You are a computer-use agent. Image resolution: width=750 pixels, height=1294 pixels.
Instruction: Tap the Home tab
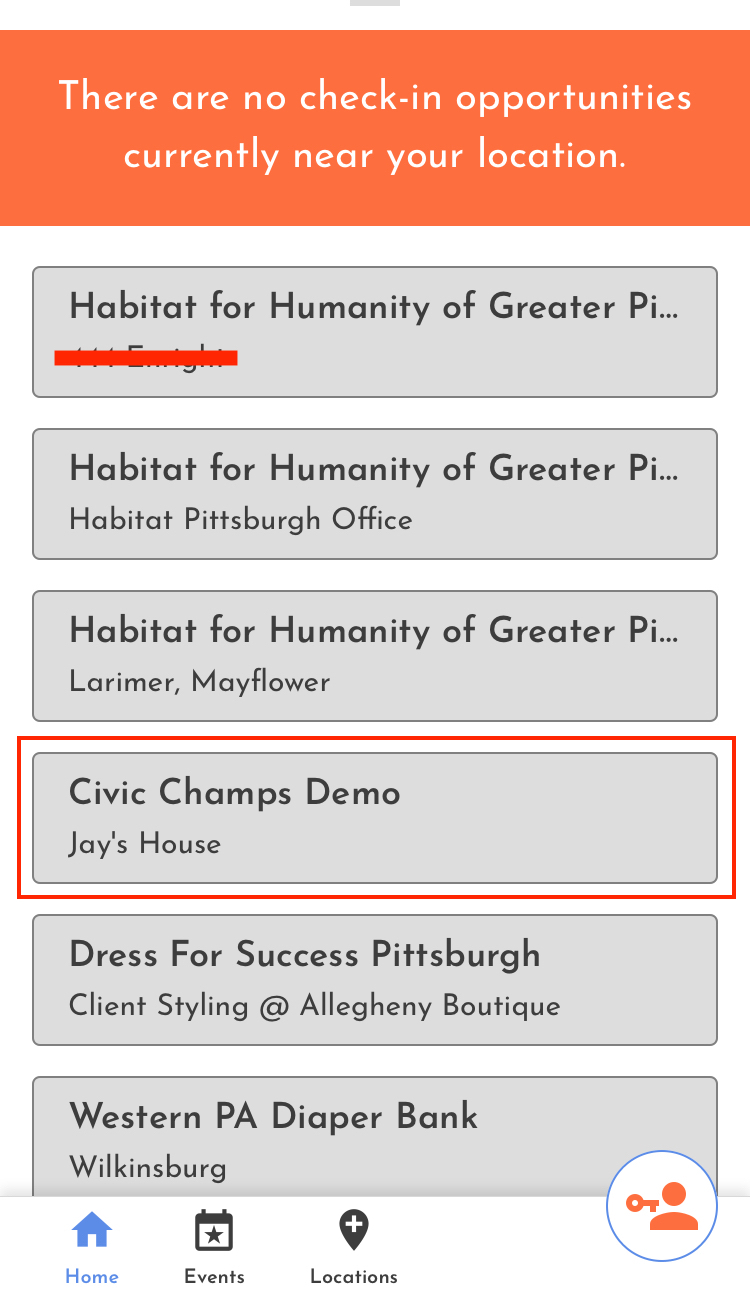[92, 1247]
